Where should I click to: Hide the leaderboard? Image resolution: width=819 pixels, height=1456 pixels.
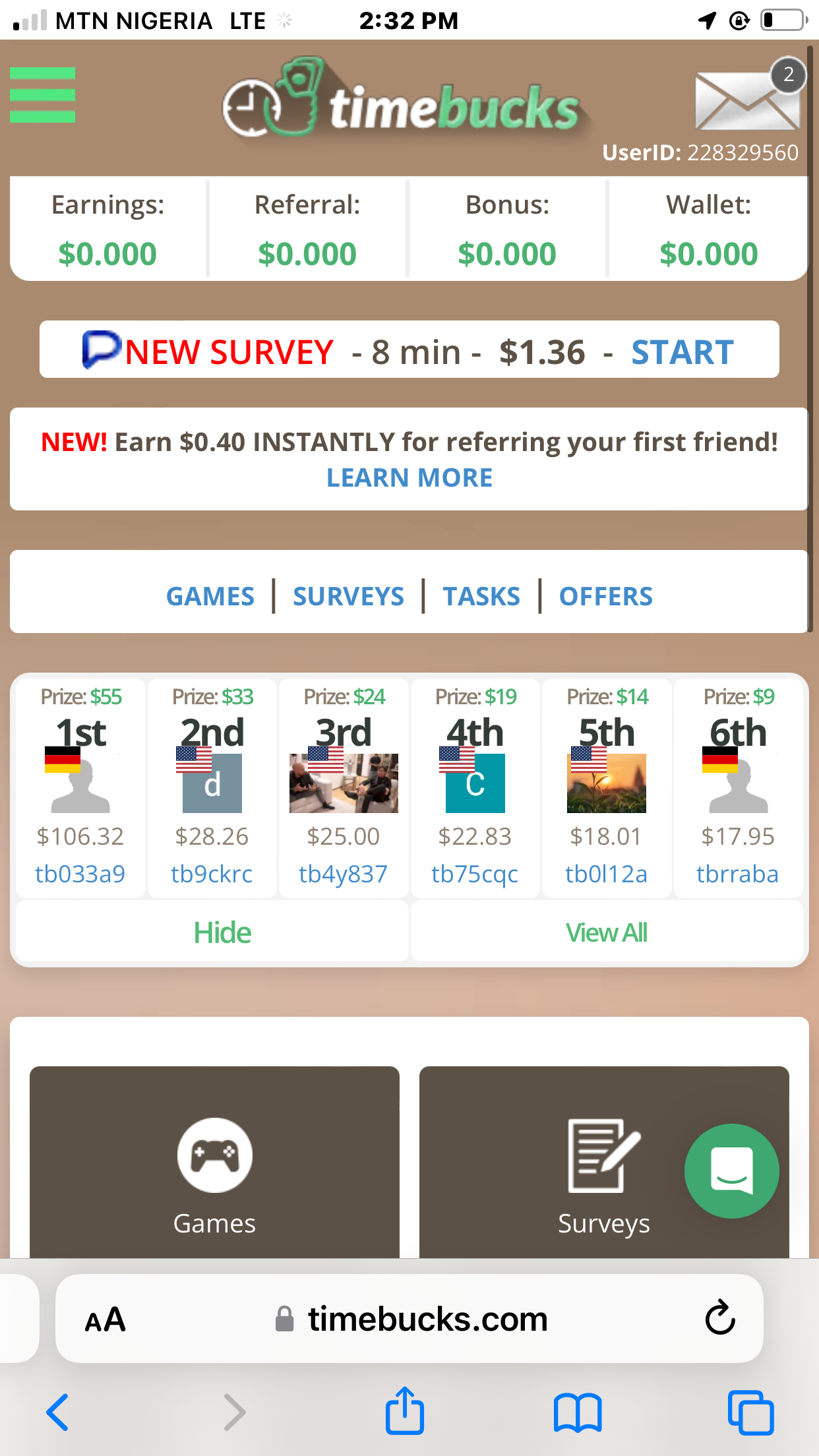(x=222, y=932)
